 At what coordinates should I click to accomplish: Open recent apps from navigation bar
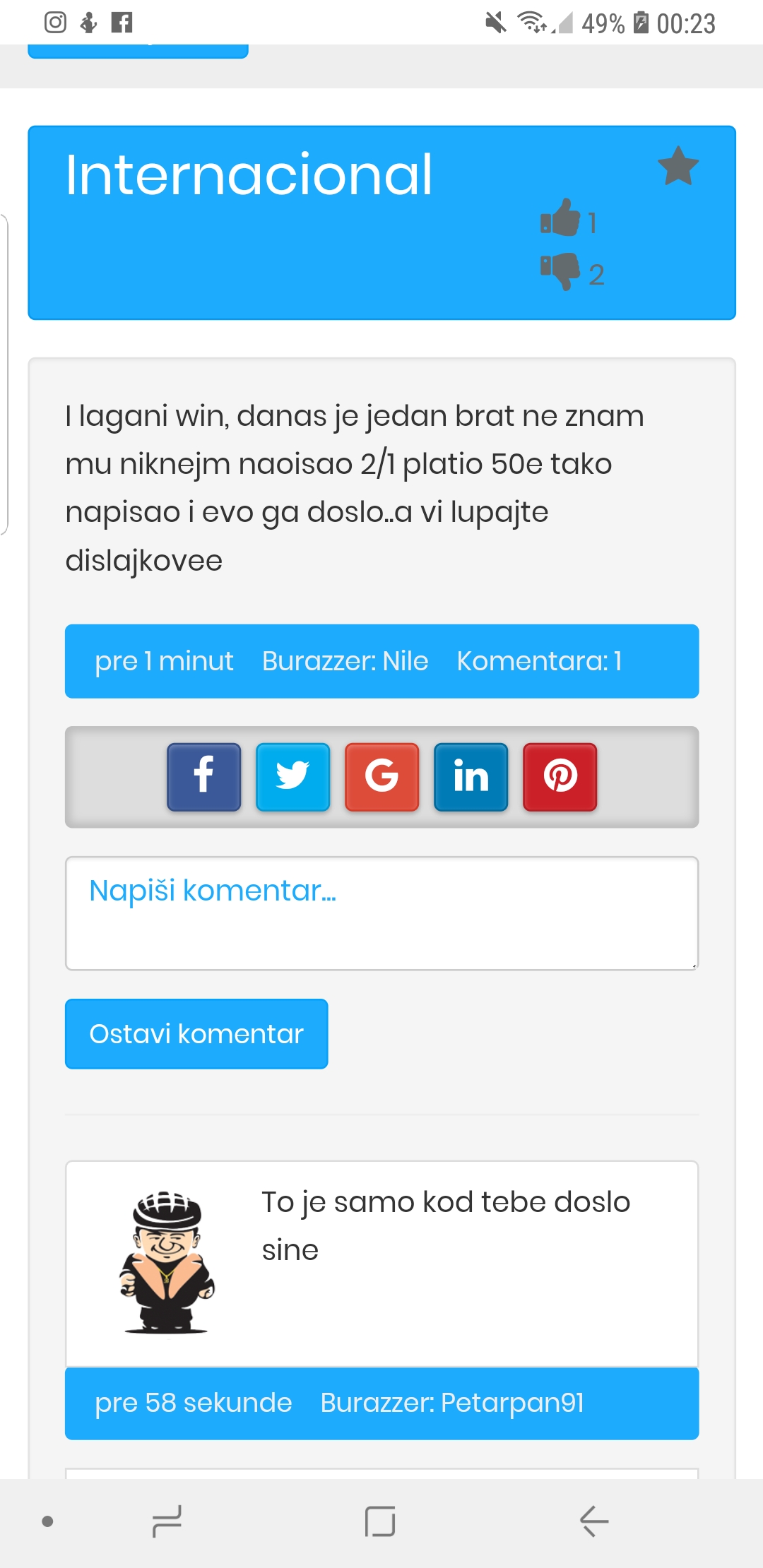pyautogui.click(x=167, y=1521)
